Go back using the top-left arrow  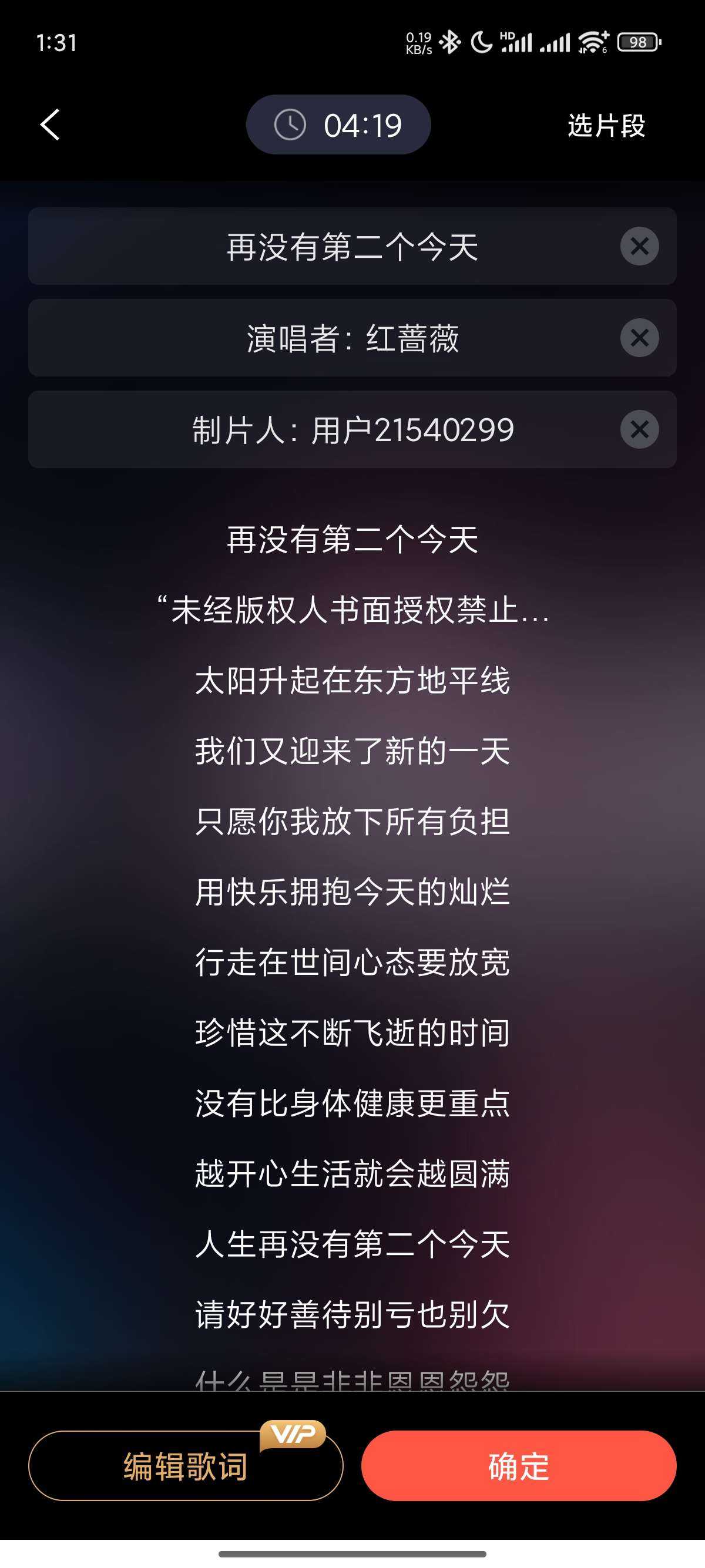50,125
